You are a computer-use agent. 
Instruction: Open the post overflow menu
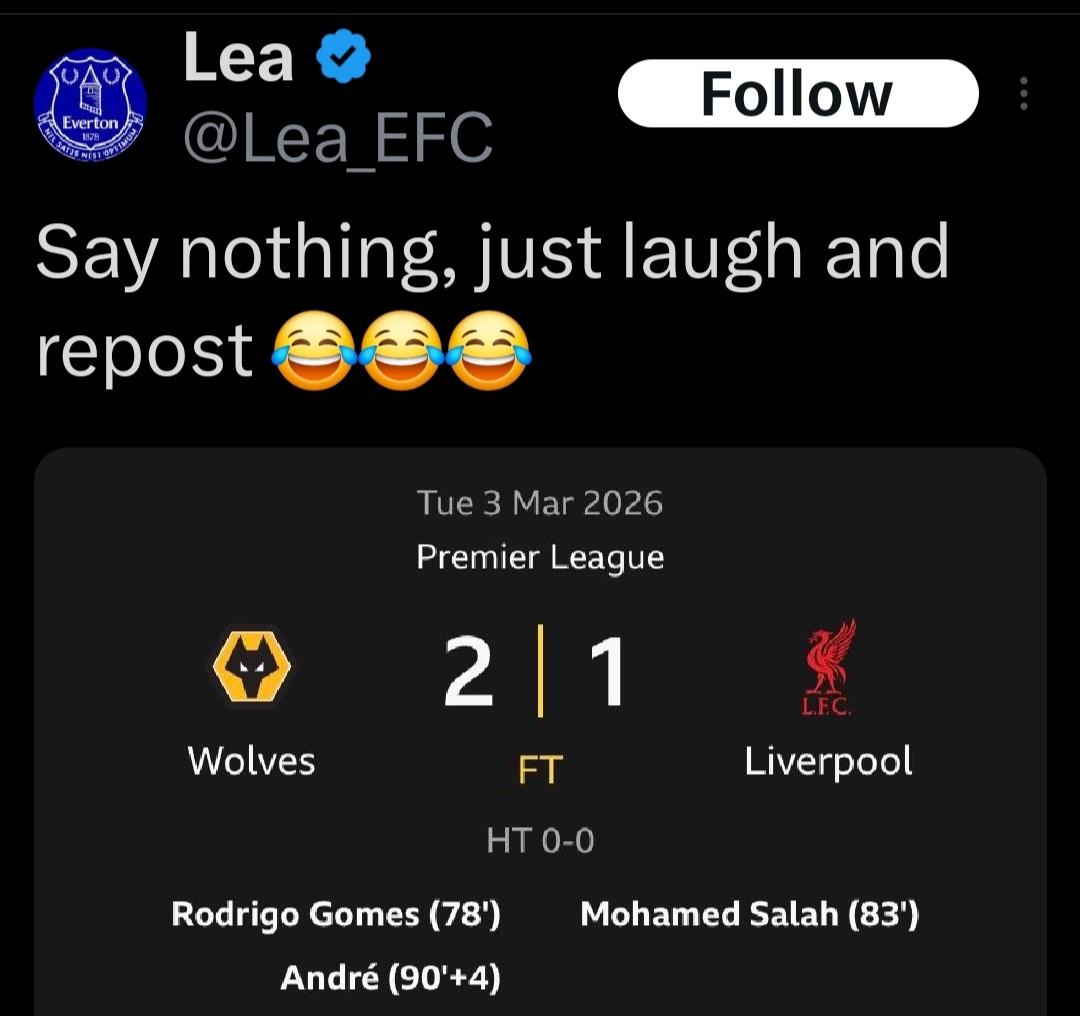1023,94
